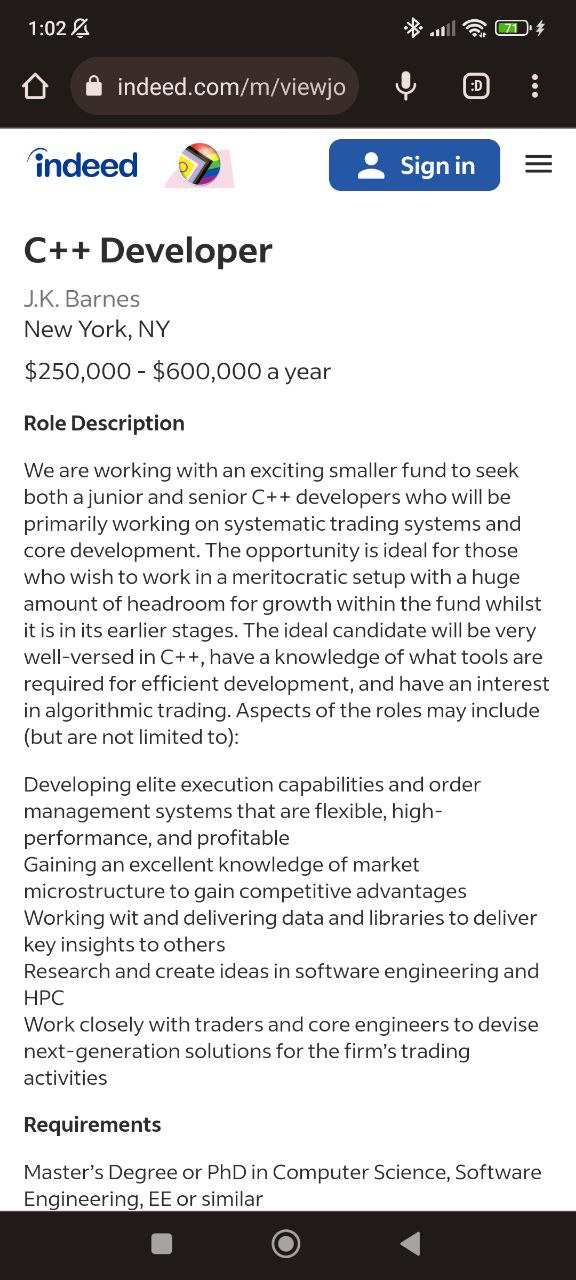Go back with the system back button
Image resolution: width=576 pixels, height=1280 pixels.
tap(409, 1243)
